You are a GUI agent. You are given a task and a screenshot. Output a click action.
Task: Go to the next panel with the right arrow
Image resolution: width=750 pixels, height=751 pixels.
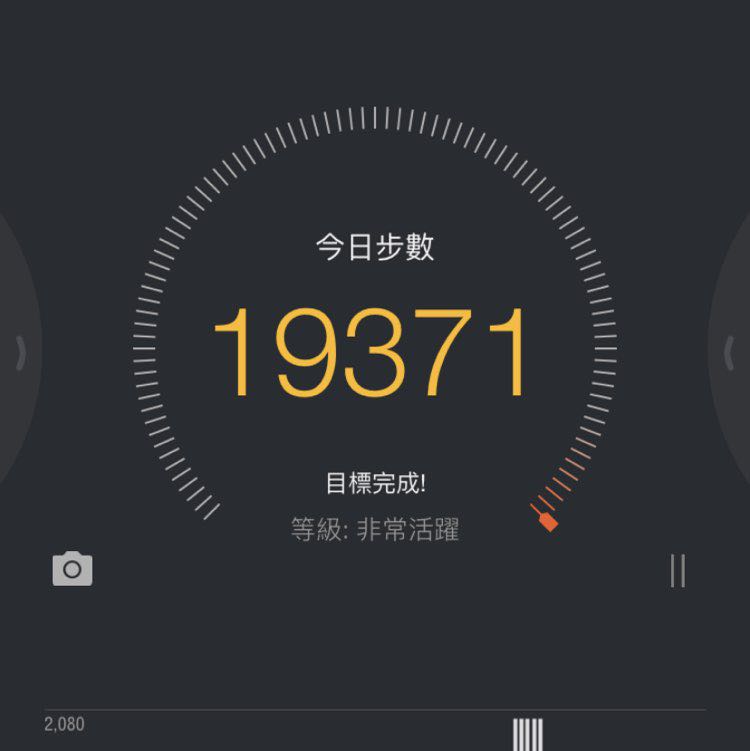click(729, 351)
